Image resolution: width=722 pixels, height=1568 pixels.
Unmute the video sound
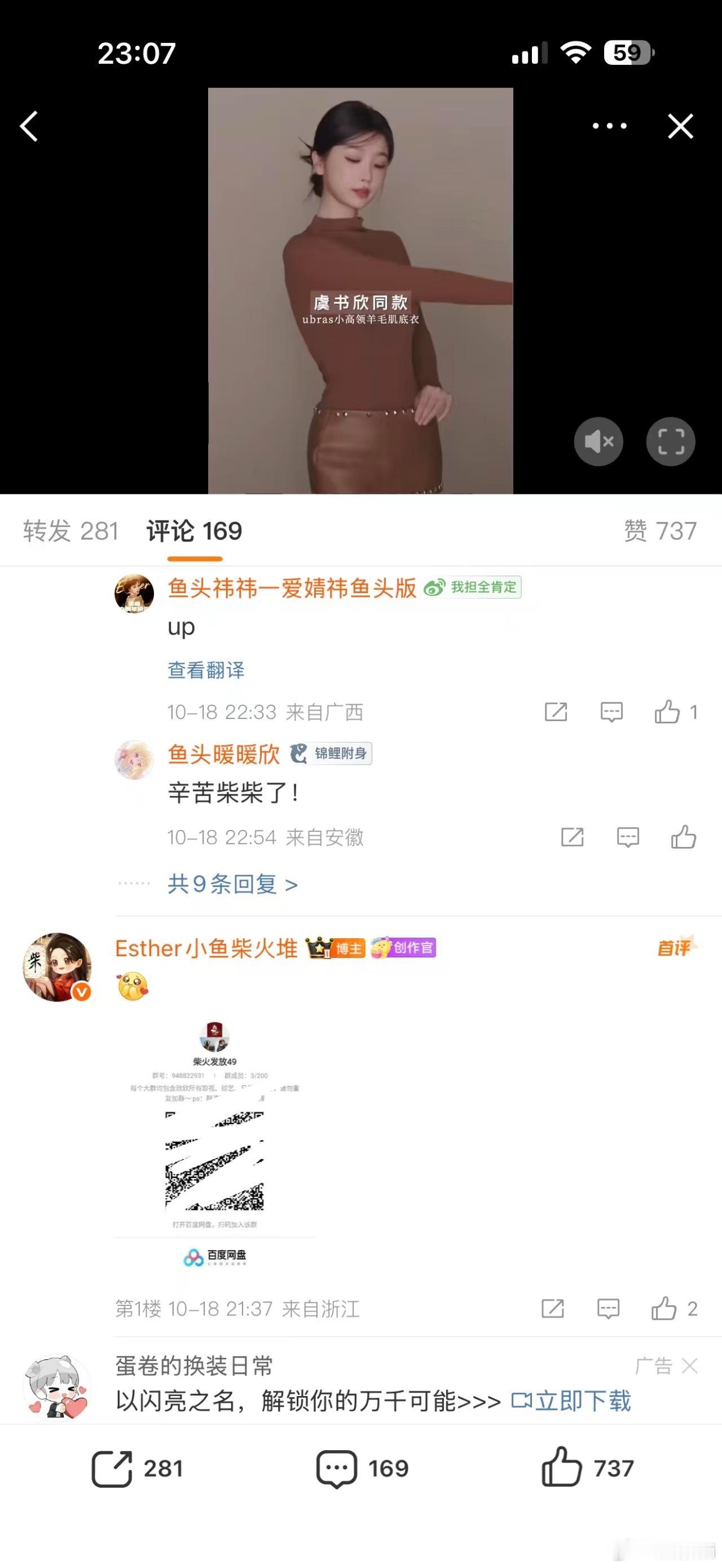tap(598, 441)
